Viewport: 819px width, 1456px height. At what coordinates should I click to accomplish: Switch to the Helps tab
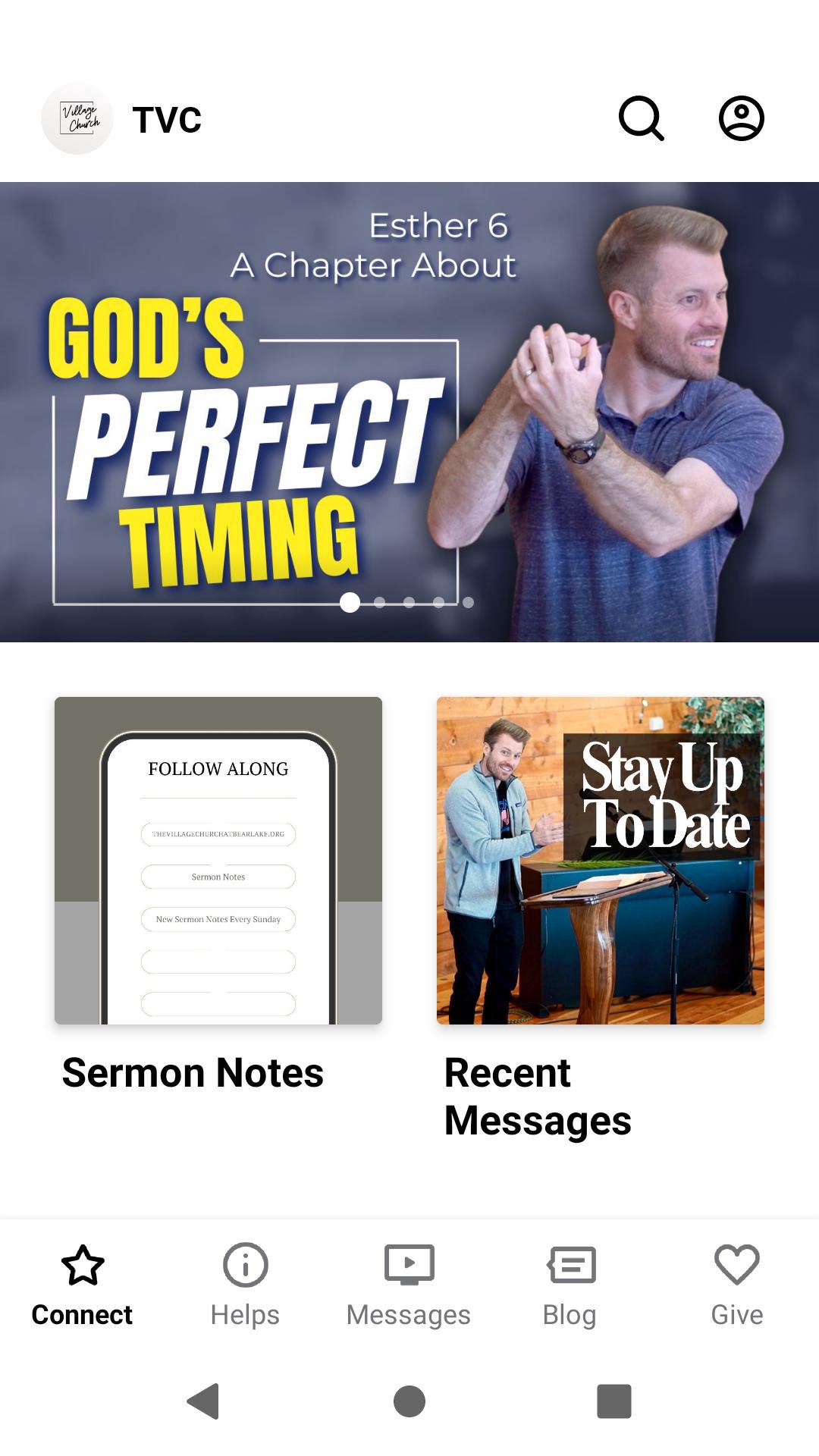pyautogui.click(x=245, y=1282)
